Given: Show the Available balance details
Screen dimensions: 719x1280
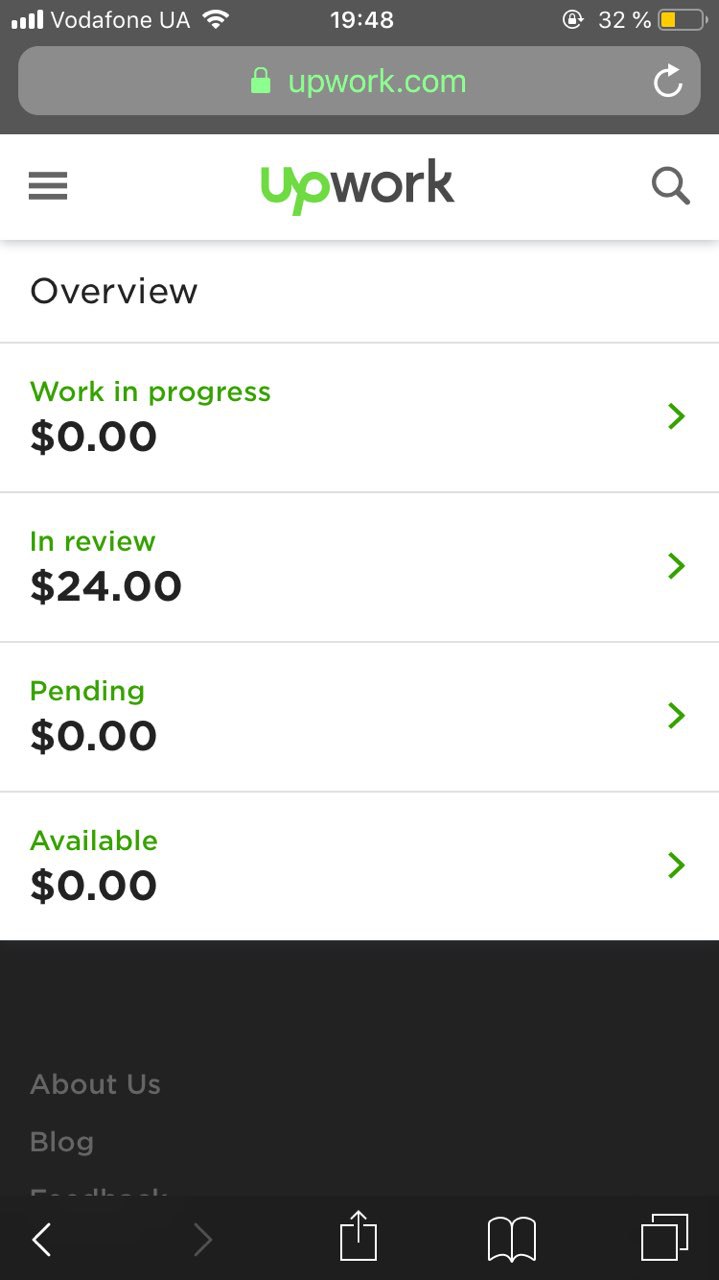Looking at the screenshot, I should (x=359, y=866).
